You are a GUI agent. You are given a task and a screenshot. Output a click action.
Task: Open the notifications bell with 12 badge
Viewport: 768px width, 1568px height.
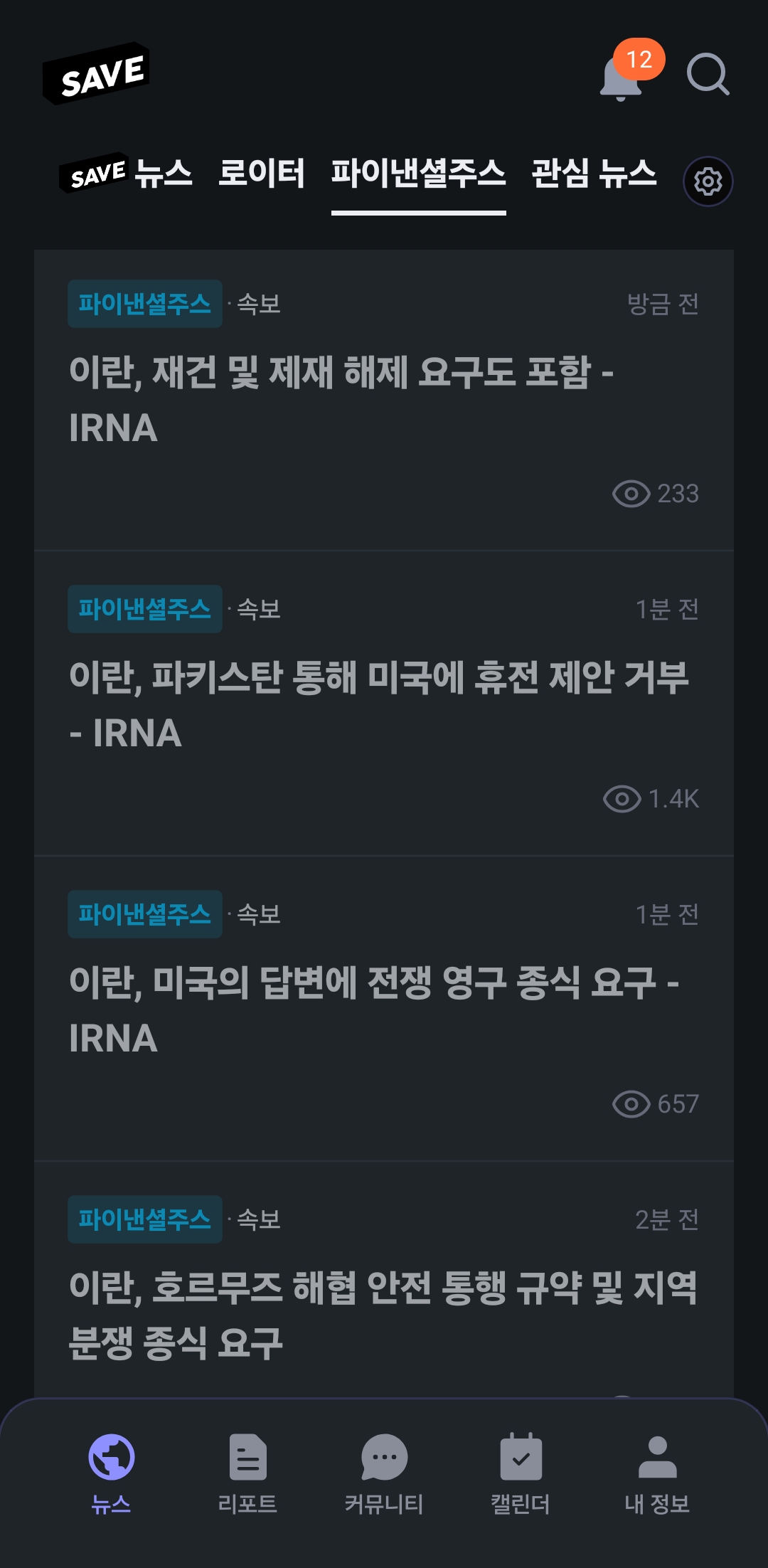pyautogui.click(x=630, y=71)
